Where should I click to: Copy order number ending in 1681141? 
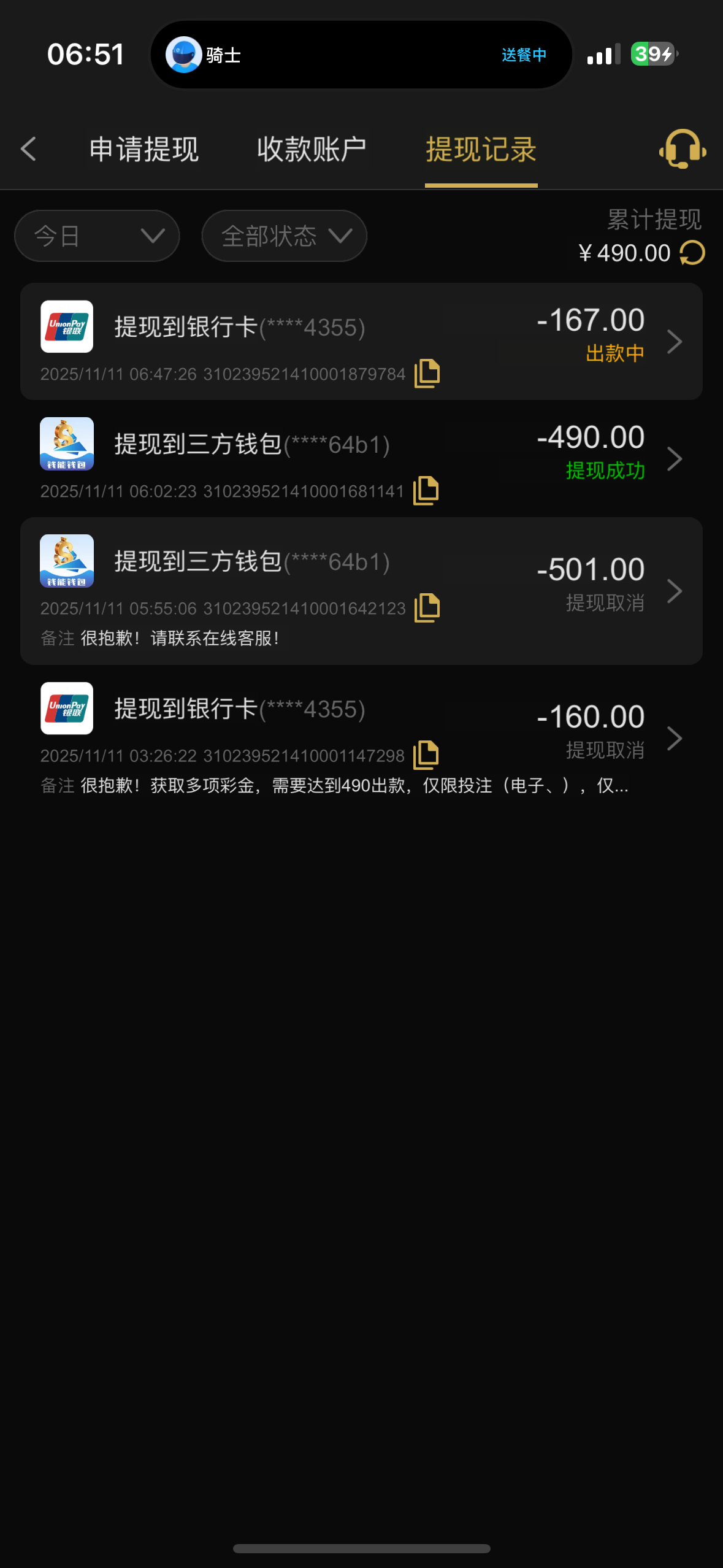426,491
